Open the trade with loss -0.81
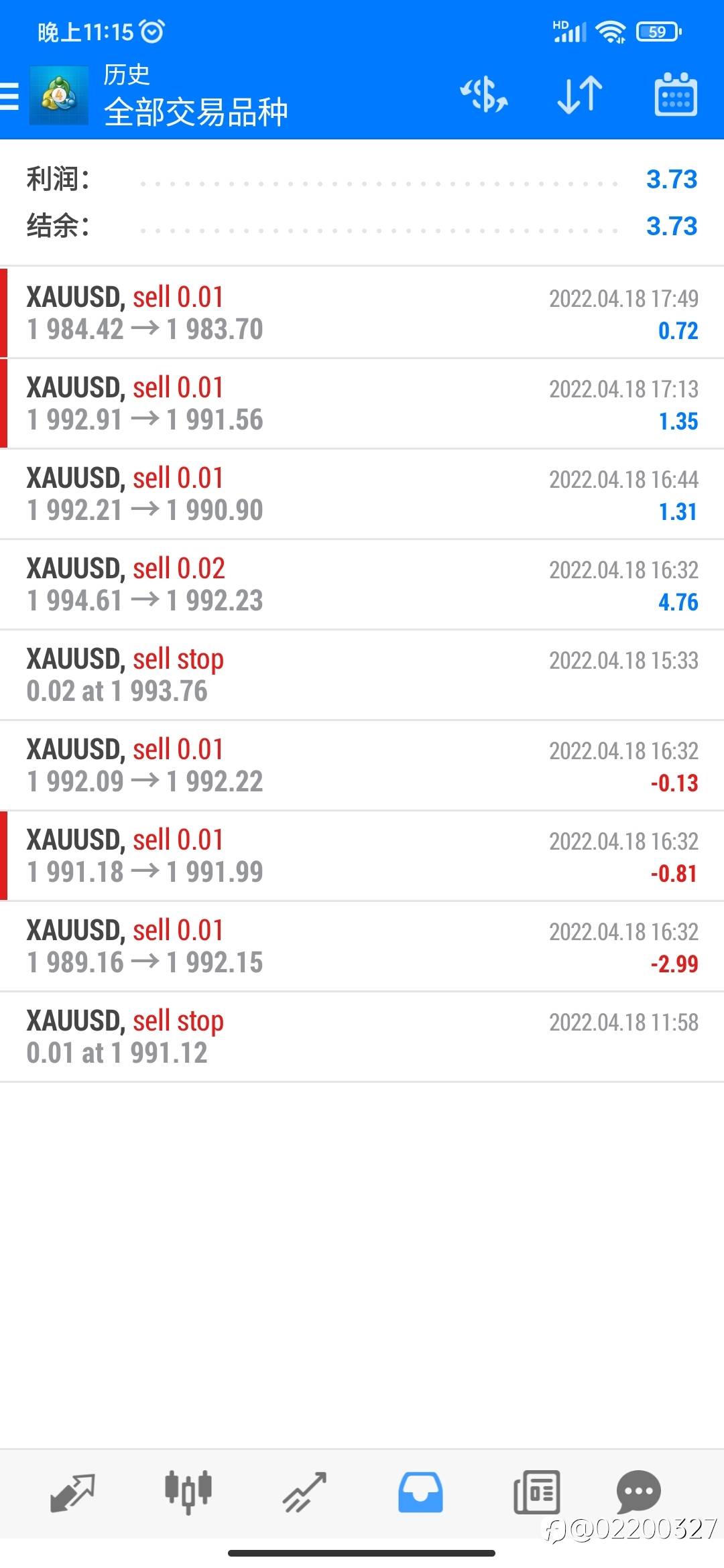This screenshot has width=724, height=1568. (x=362, y=856)
